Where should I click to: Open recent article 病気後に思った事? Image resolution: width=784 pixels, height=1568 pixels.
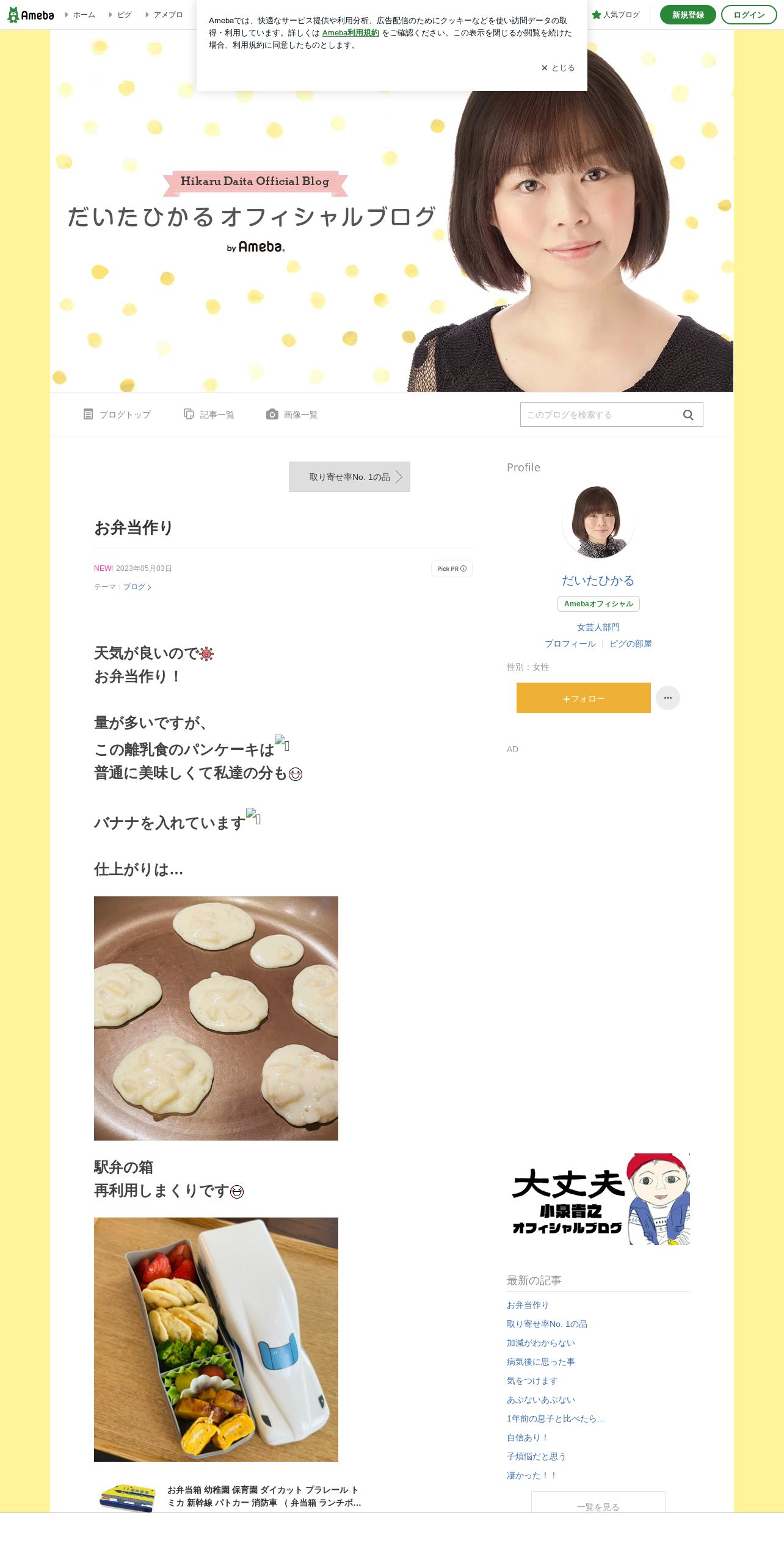(540, 1362)
